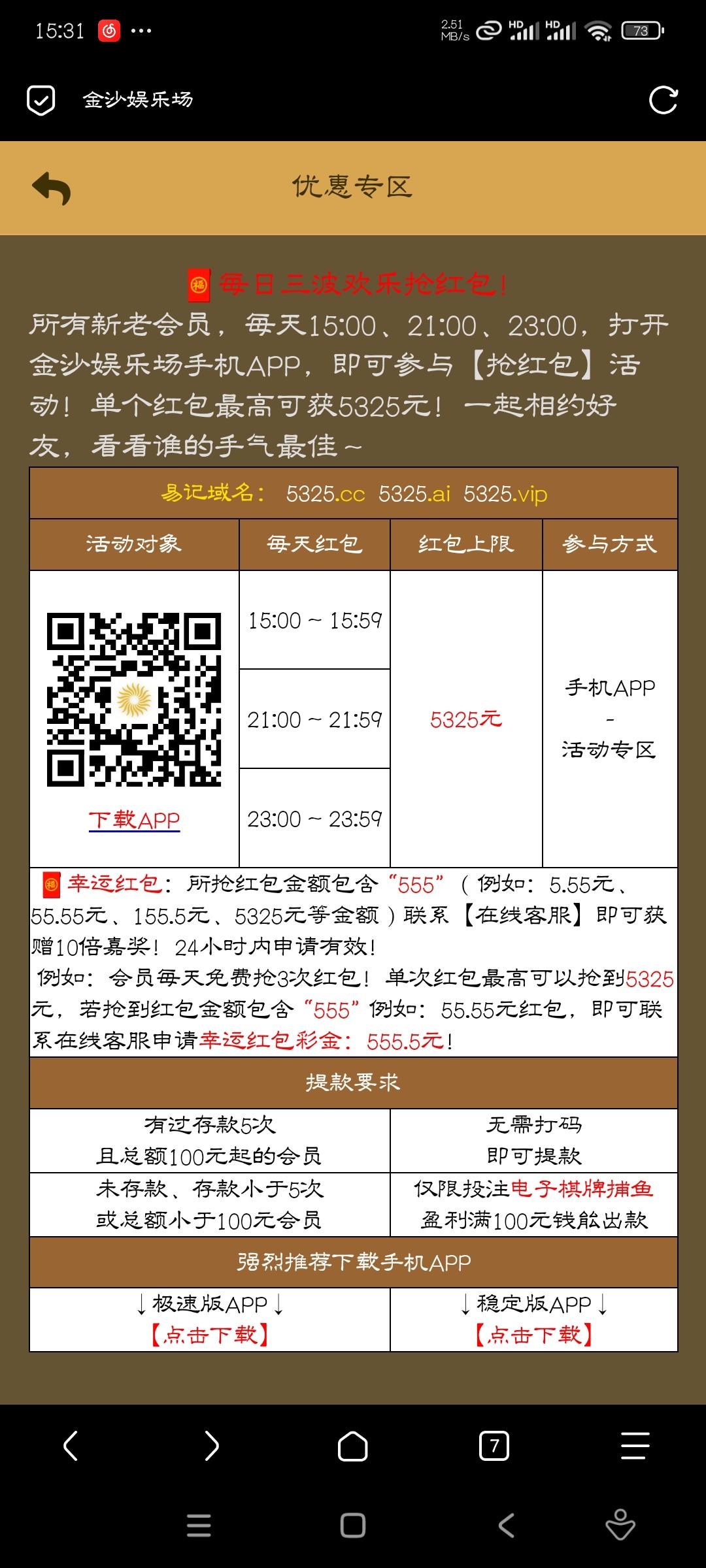Download the 极速版APP via 点击下载
The image size is (706, 1568).
coord(209,1334)
